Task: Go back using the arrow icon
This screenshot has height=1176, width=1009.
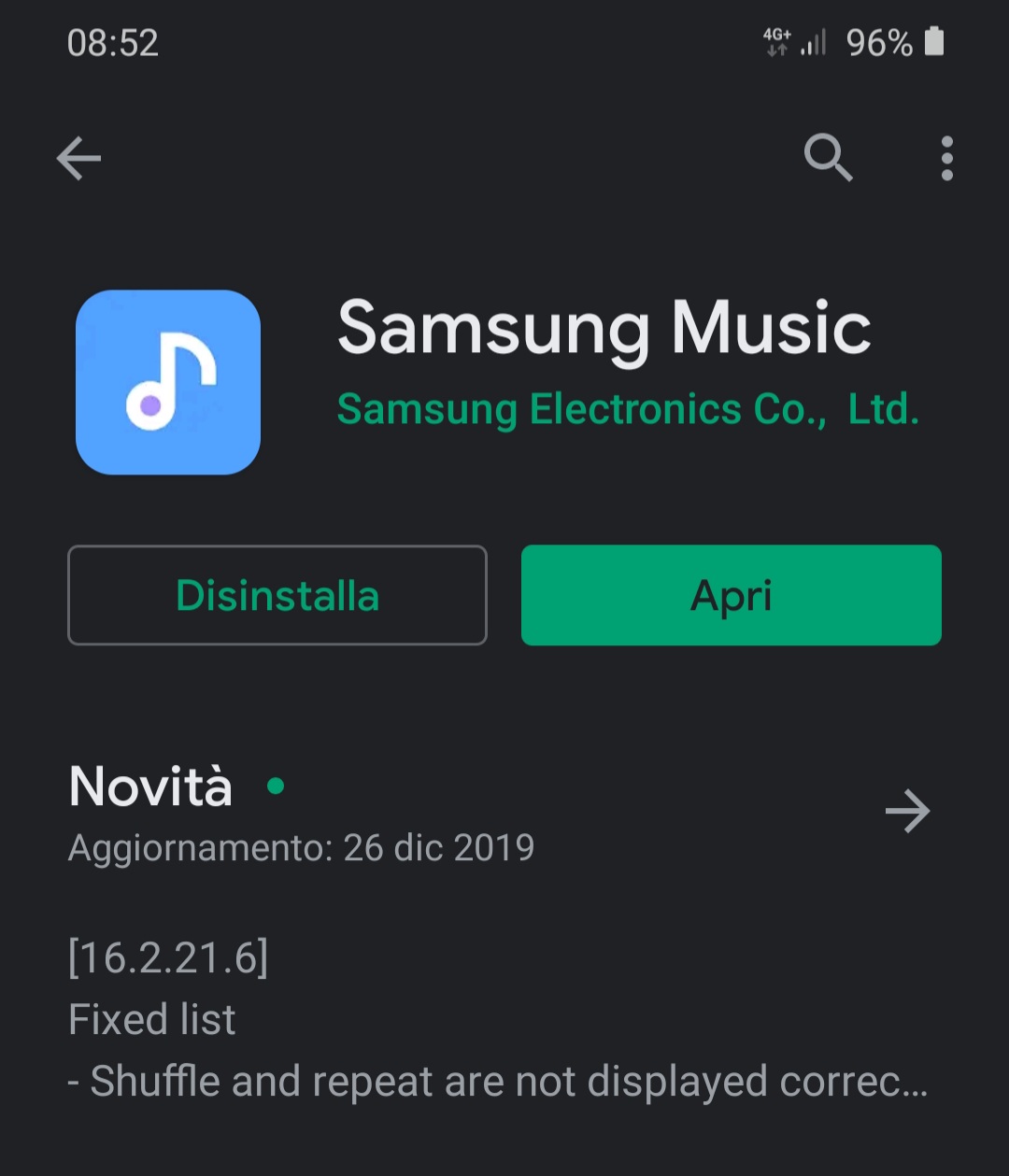Action: coord(78,158)
